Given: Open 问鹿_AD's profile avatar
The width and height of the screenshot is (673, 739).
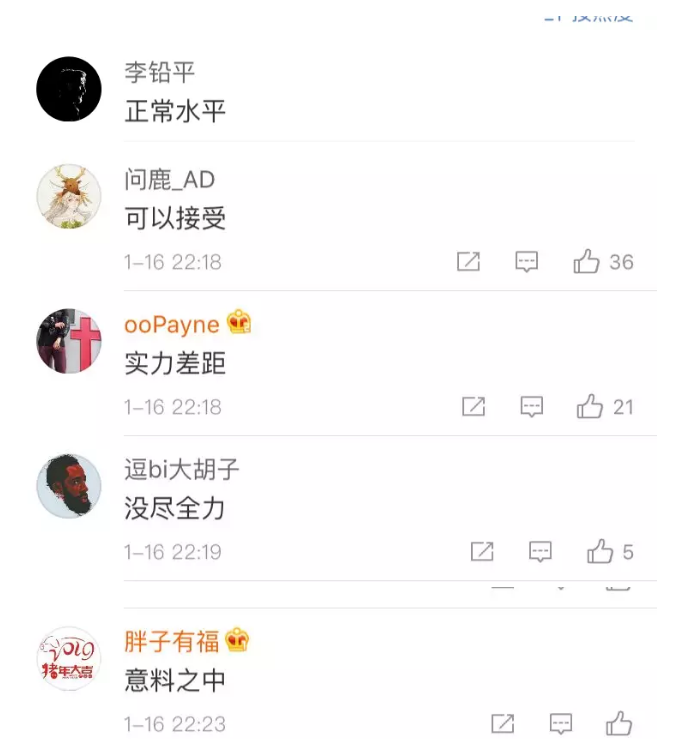Looking at the screenshot, I should (69, 197).
